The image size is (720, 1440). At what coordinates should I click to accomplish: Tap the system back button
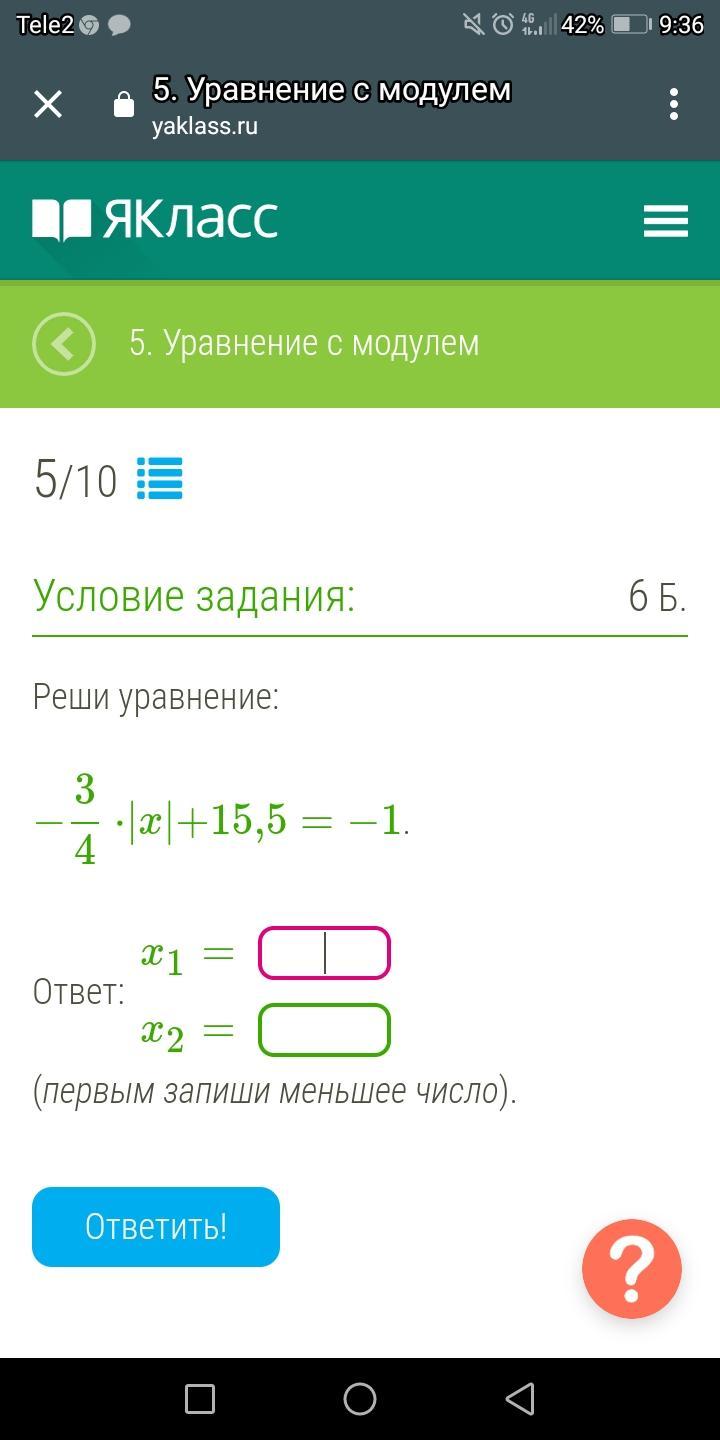pyautogui.click(x=520, y=1399)
